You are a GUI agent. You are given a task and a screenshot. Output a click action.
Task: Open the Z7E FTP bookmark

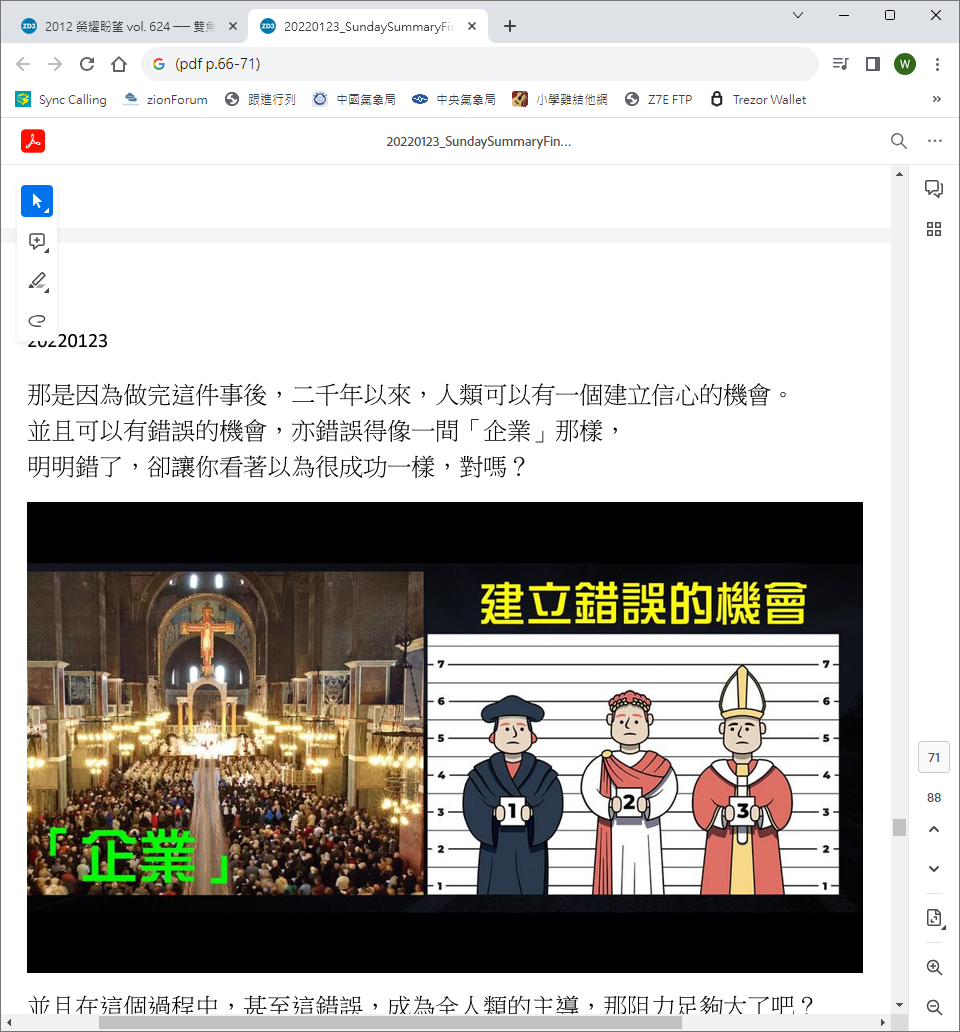click(x=659, y=99)
